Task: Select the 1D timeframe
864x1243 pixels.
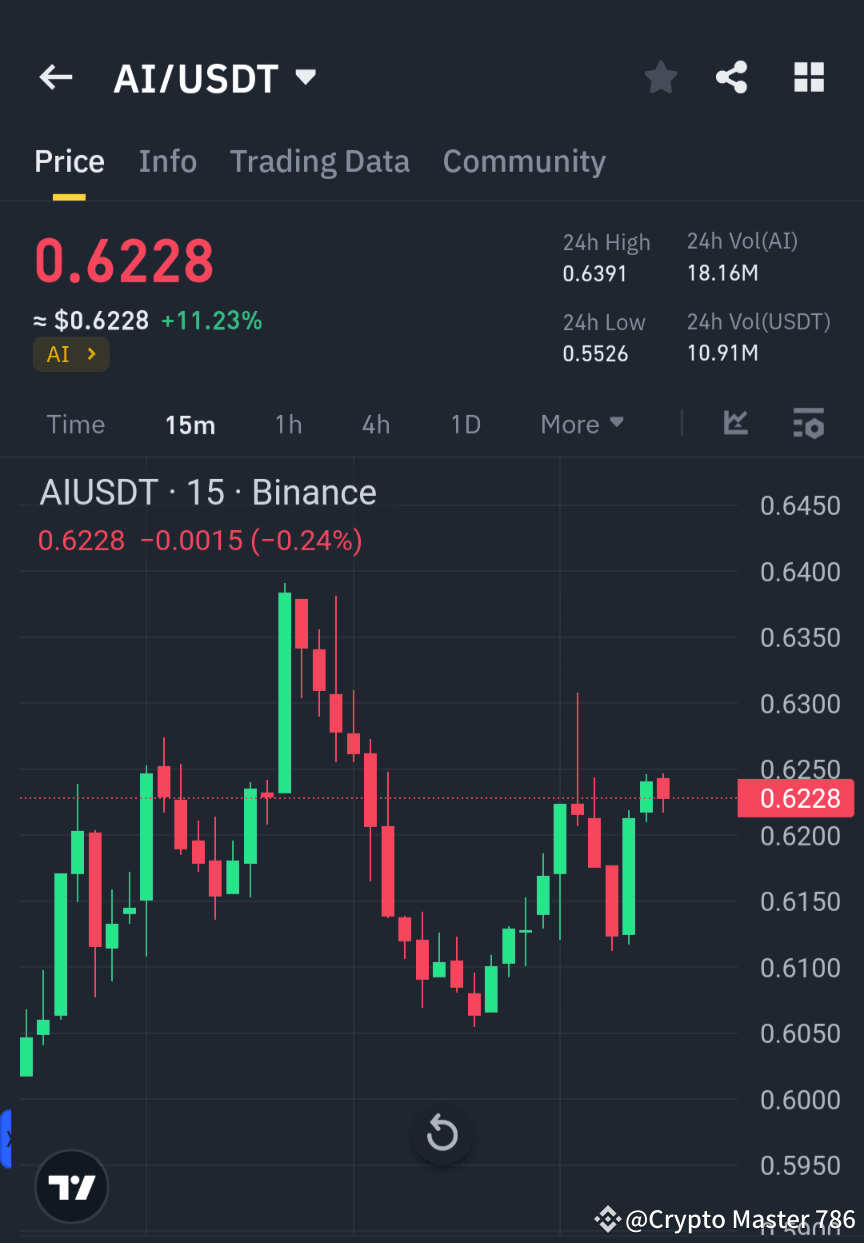Action: tap(465, 424)
